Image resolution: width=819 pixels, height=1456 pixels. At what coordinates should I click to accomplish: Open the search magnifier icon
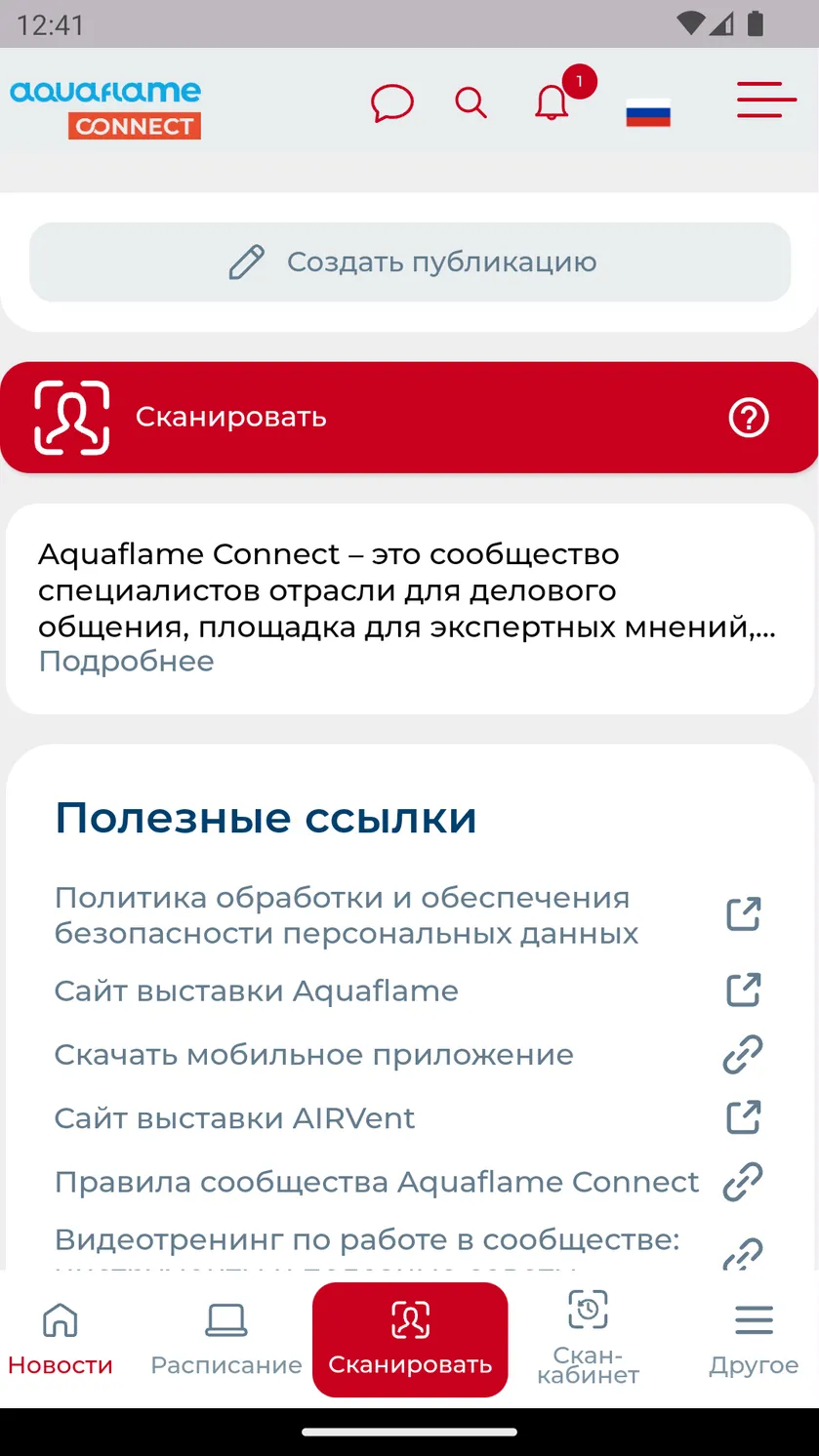click(x=471, y=102)
